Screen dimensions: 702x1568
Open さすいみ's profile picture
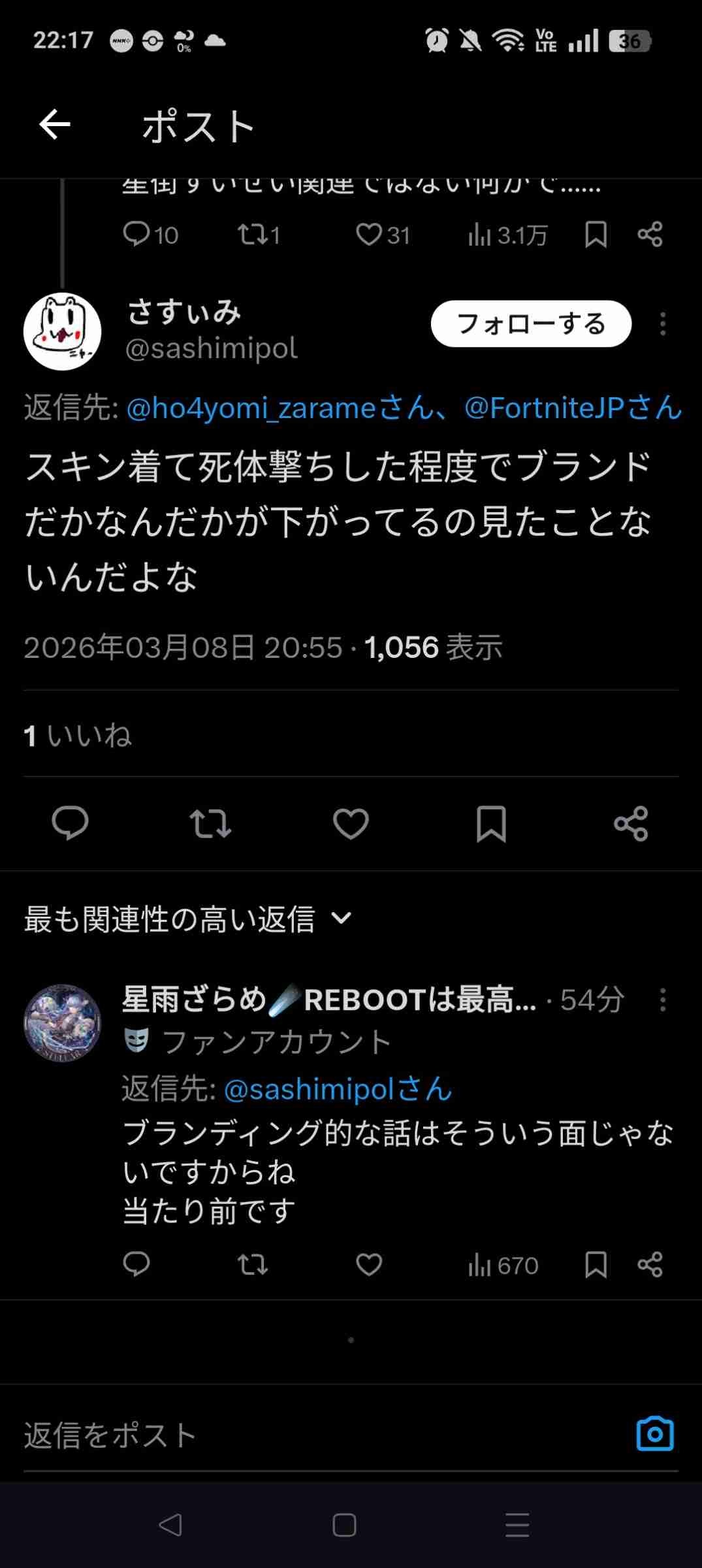click(63, 331)
